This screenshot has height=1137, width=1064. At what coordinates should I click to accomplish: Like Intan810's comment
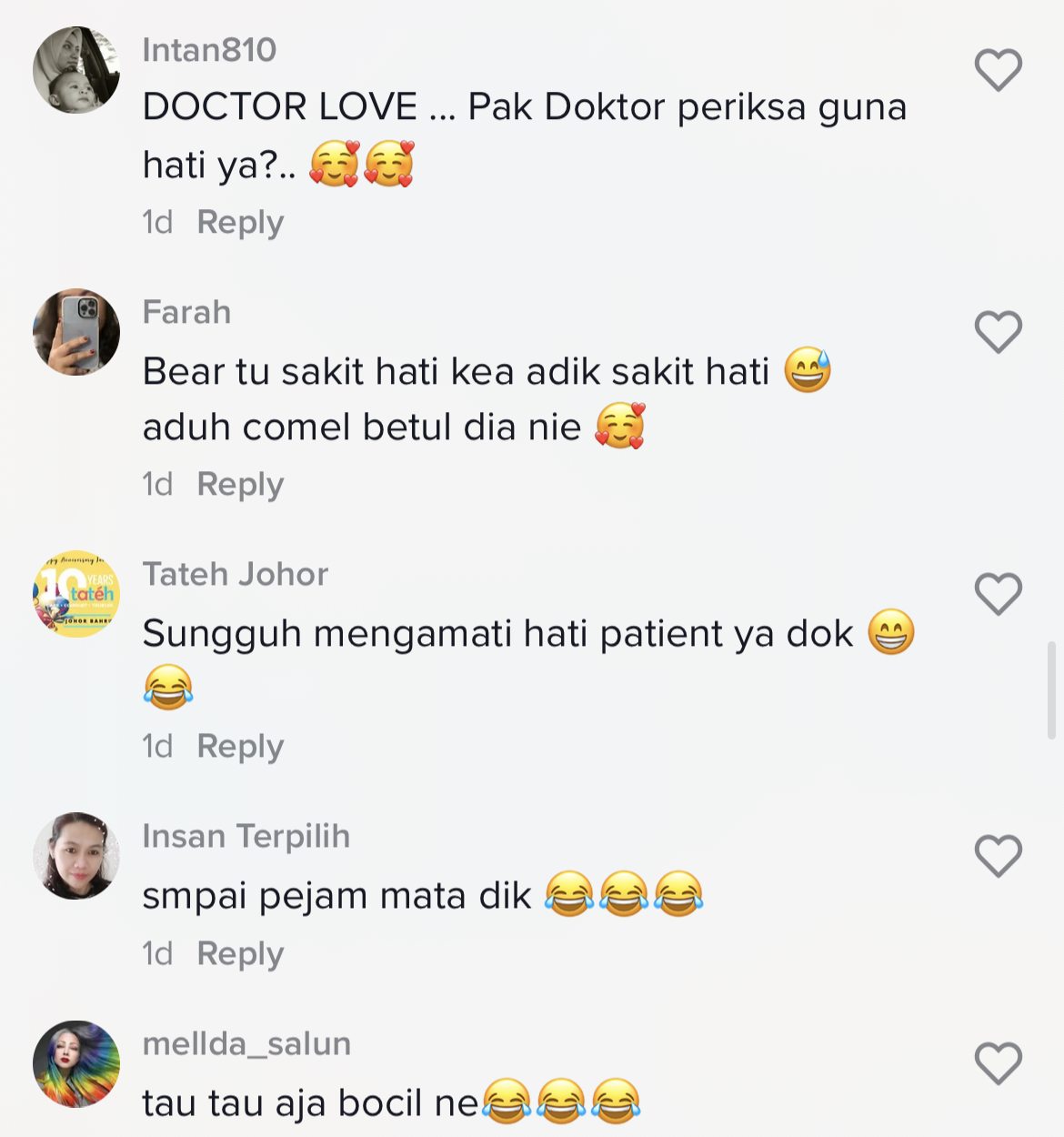pos(998,70)
